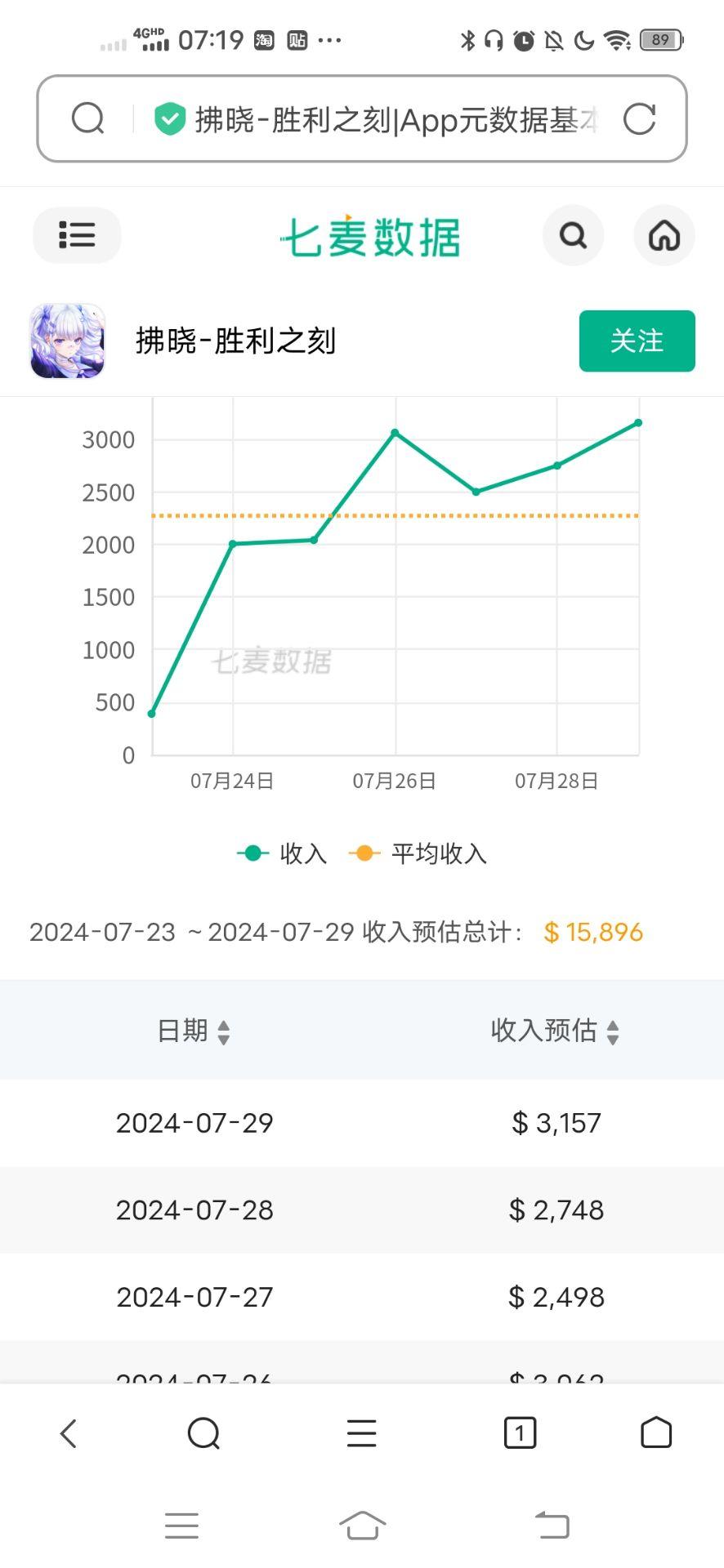Viewport: 724px width, 1568px height.
Task: Open the browser menu button
Action: coord(361,1433)
